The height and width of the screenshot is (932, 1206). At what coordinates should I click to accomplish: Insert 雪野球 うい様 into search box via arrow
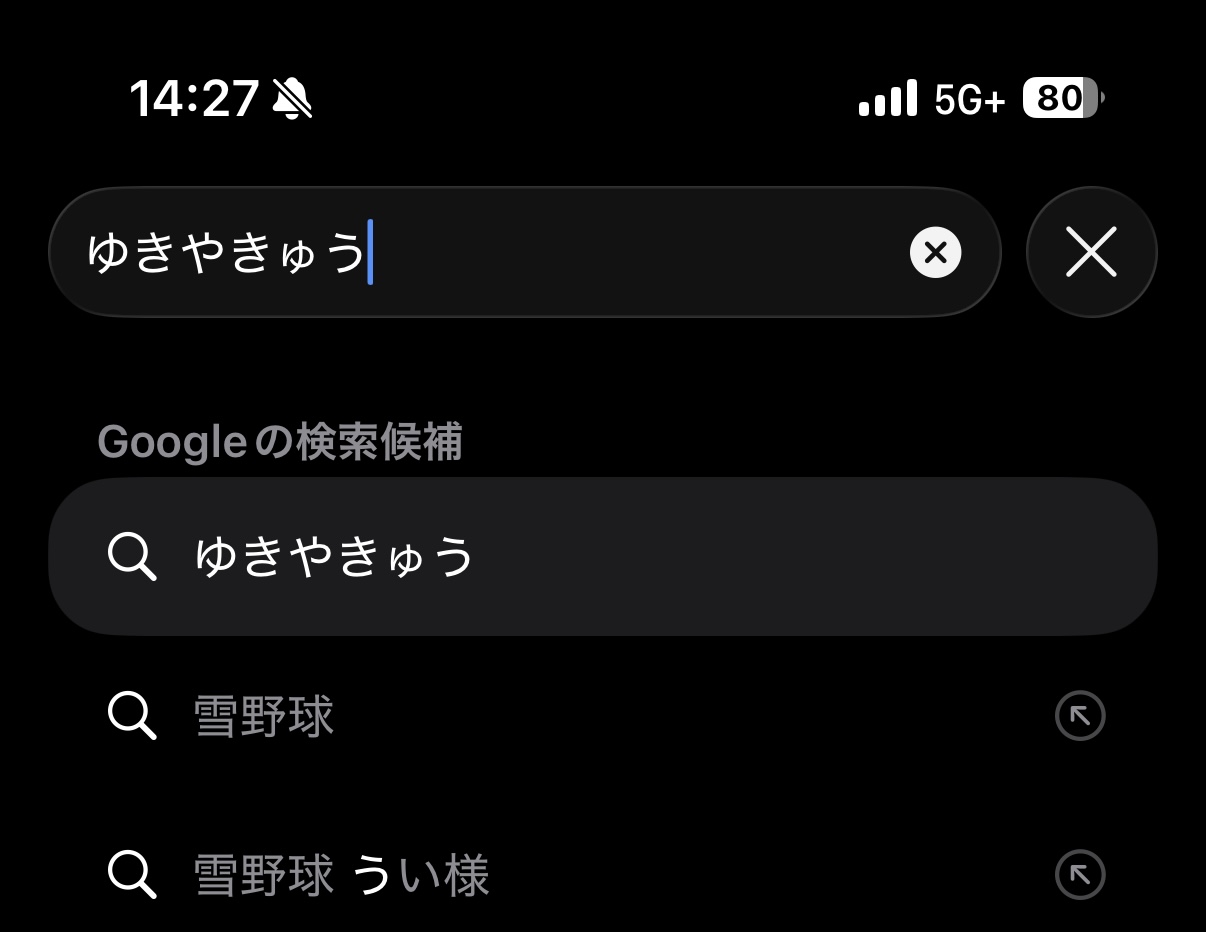tap(1080, 876)
